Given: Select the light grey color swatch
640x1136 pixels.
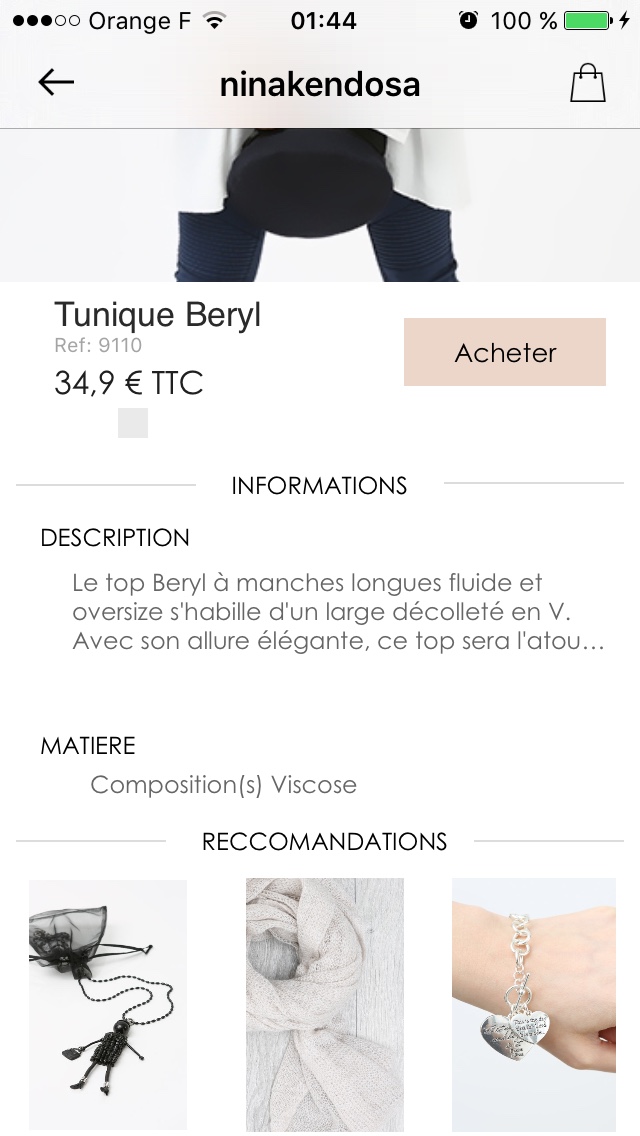Looking at the screenshot, I should (133, 423).
